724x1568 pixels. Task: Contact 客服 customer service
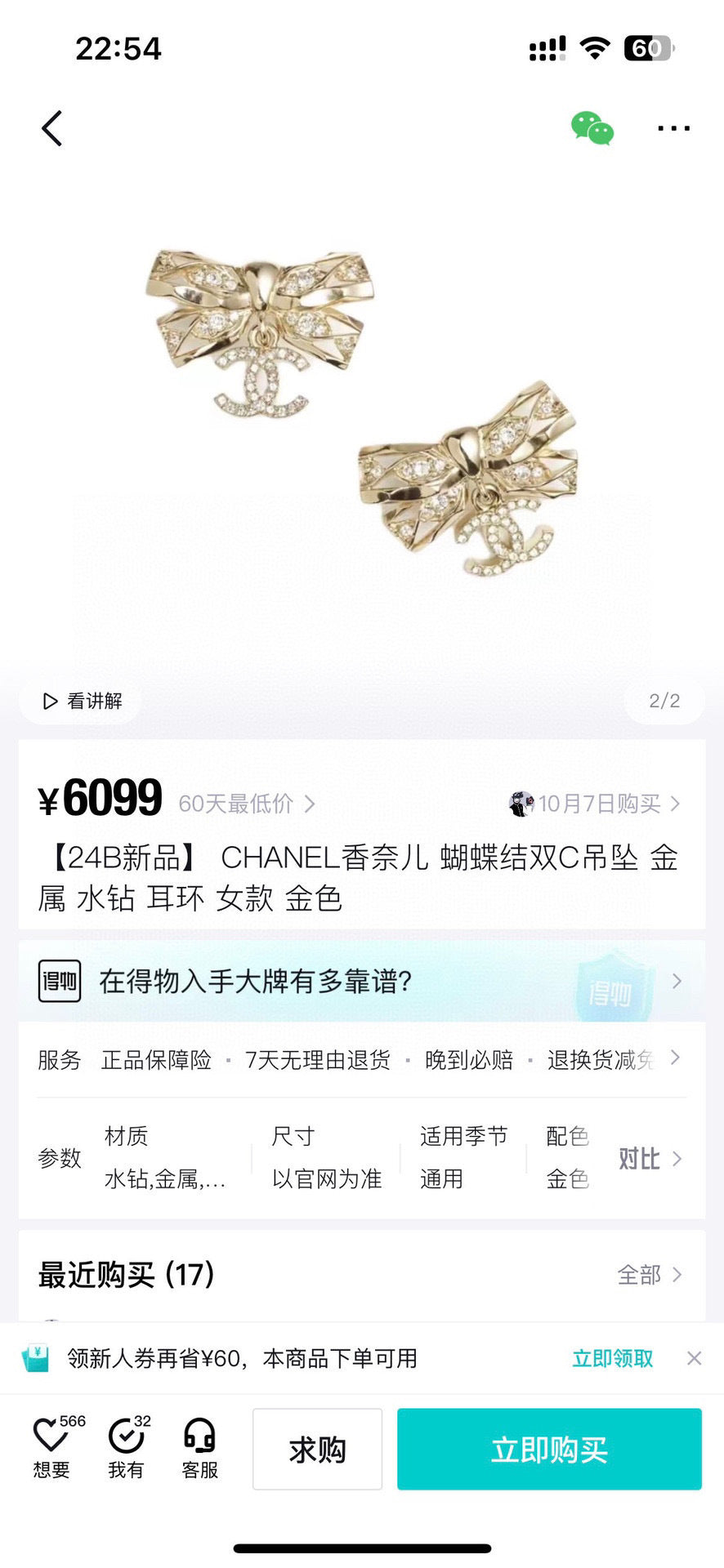coord(199,1448)
